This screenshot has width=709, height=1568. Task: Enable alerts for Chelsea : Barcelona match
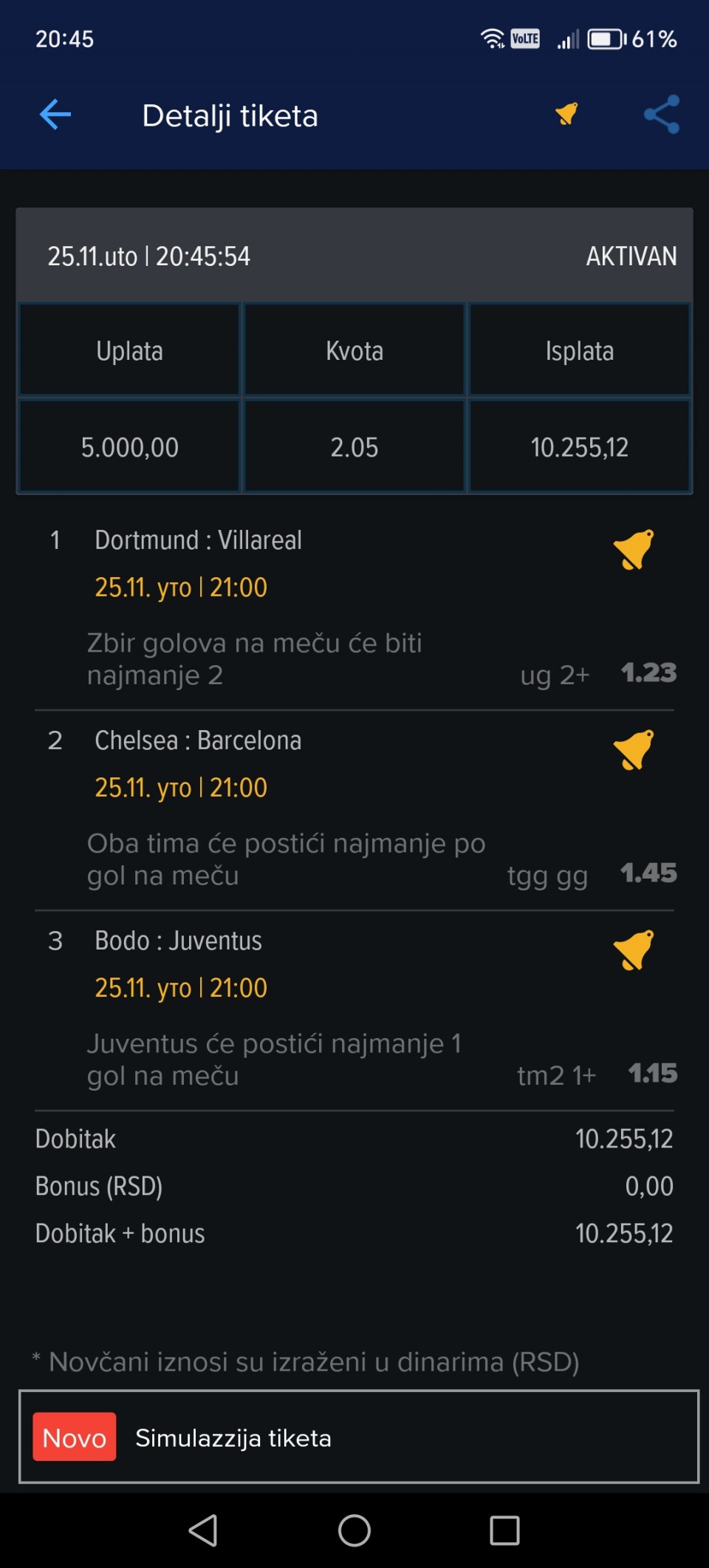pyautogui.click(x=634, y=750)
